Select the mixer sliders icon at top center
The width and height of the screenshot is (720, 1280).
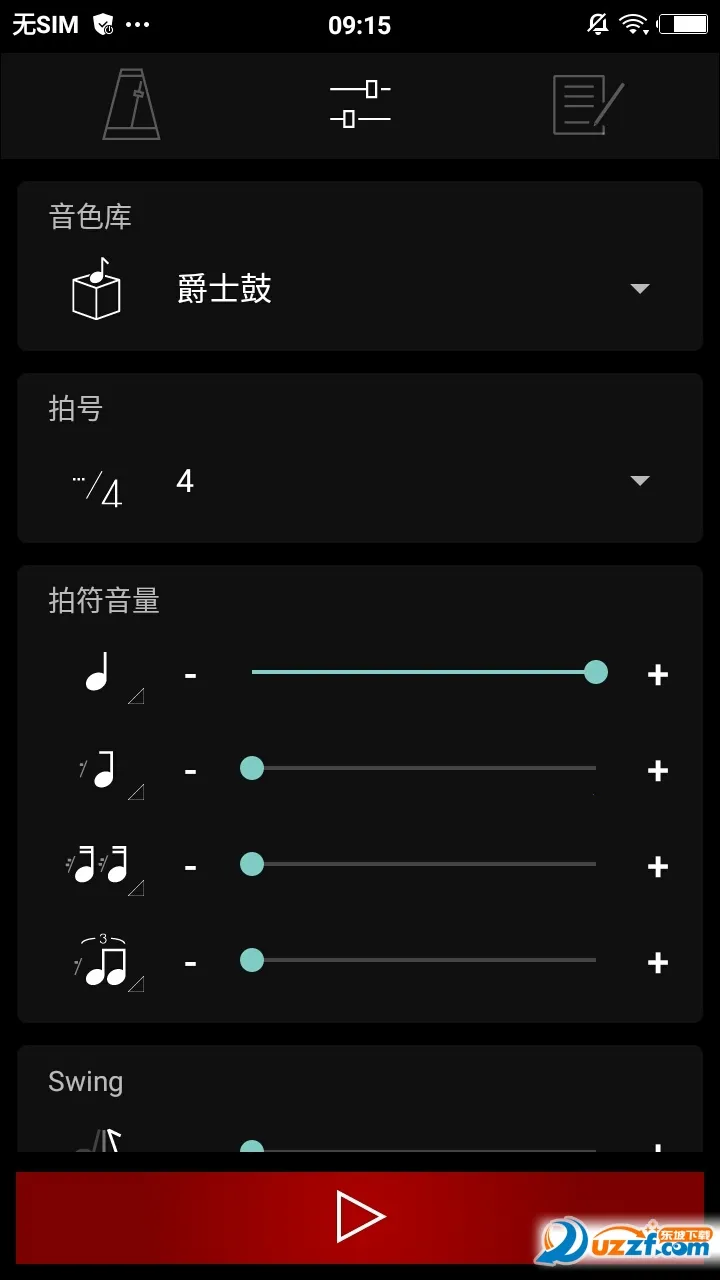coord(359,104)
